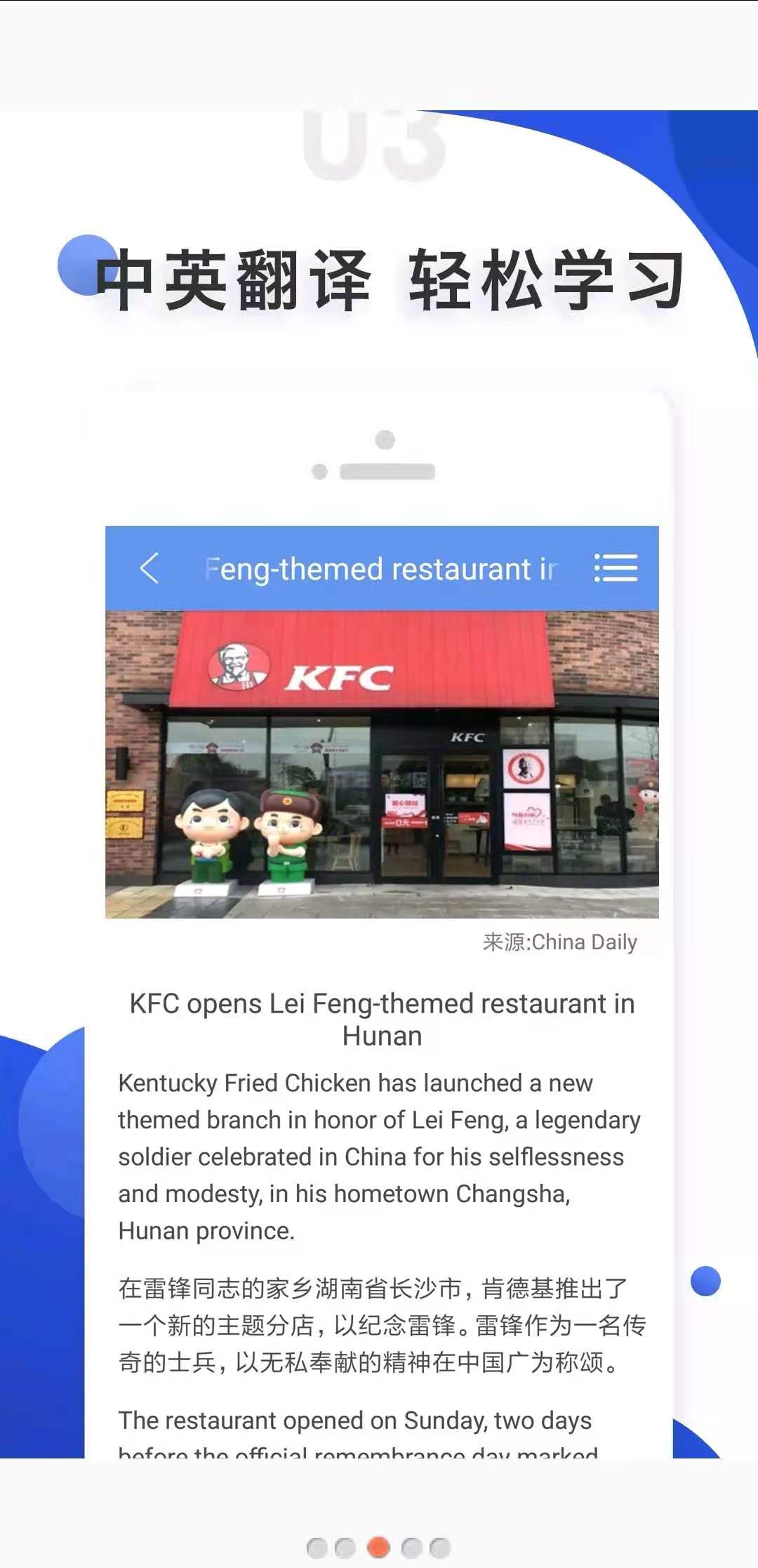Image resolution: width=758 pixels, height=1568 pixels.
Task: Jump to the second carousel dot
Action: coord(345,1547)
